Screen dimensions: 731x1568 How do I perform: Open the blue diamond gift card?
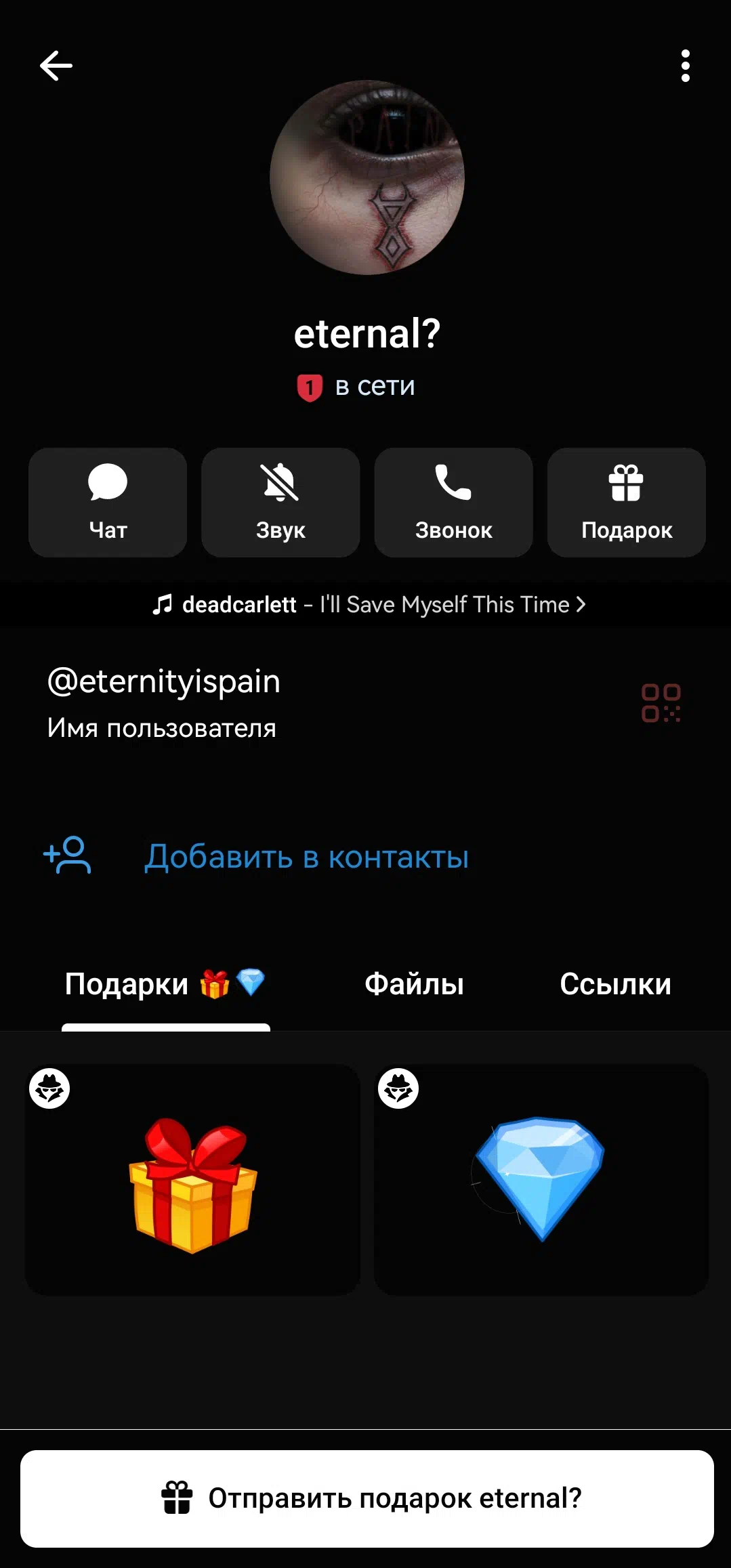(541, 1179)
